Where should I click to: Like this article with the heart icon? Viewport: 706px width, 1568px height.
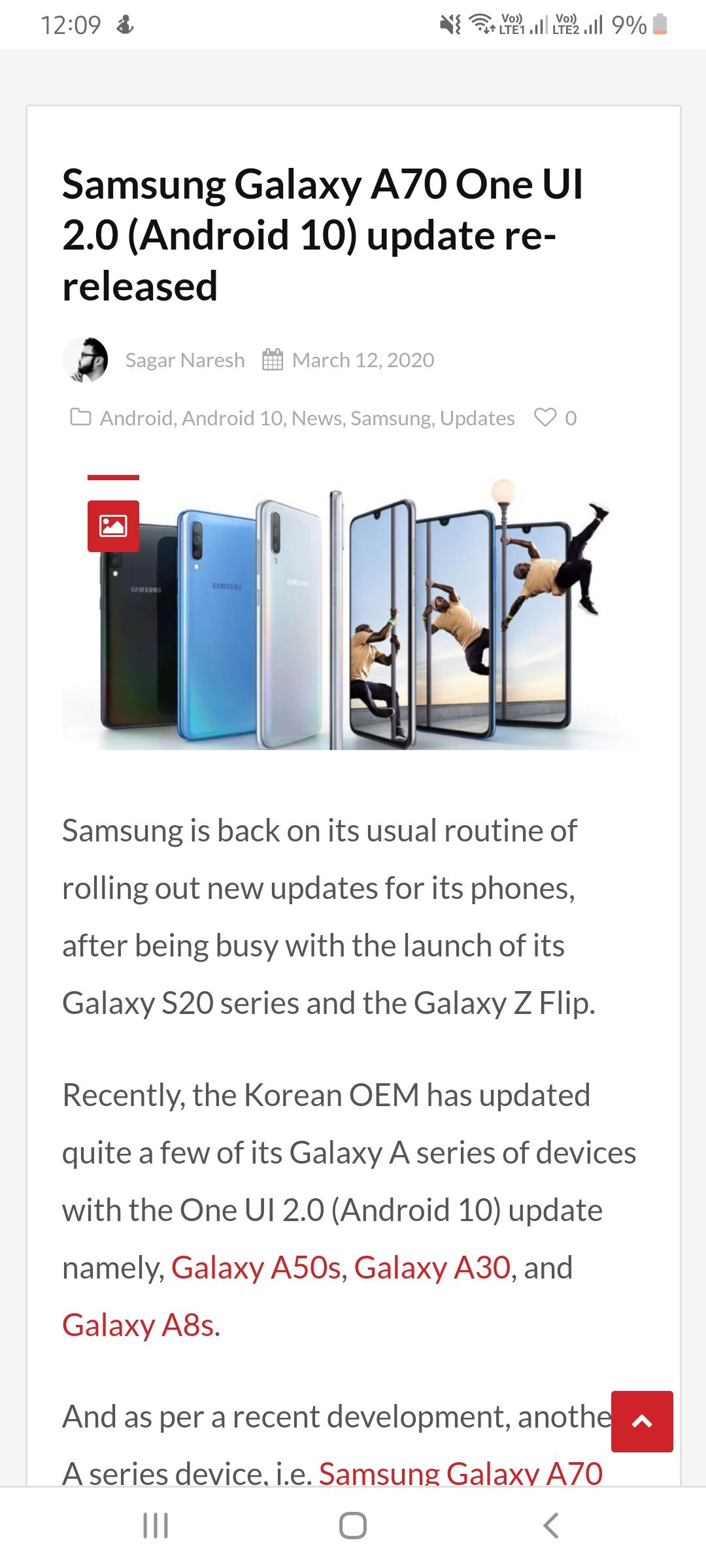coord(545,417)
